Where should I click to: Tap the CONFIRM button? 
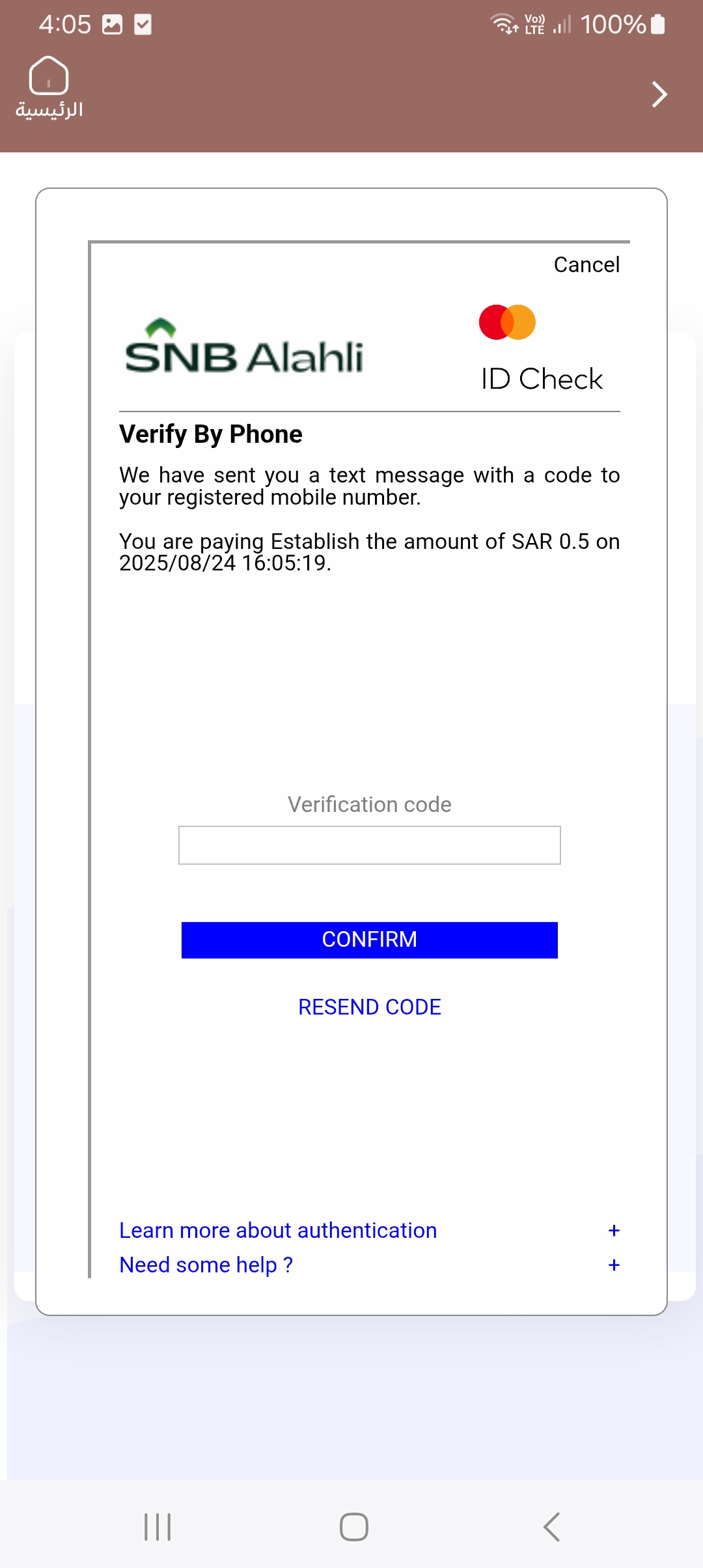click(x=369, y=940)
